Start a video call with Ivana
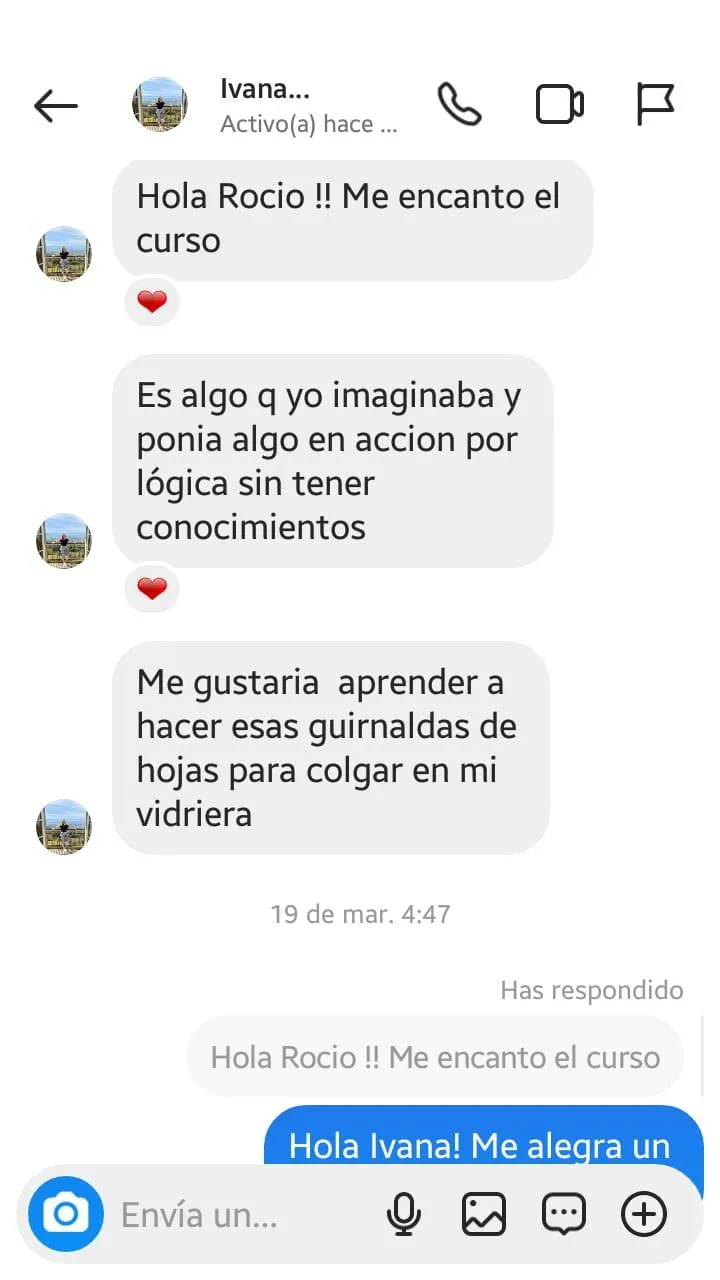 pyautogui.click(x=560, y=105)
